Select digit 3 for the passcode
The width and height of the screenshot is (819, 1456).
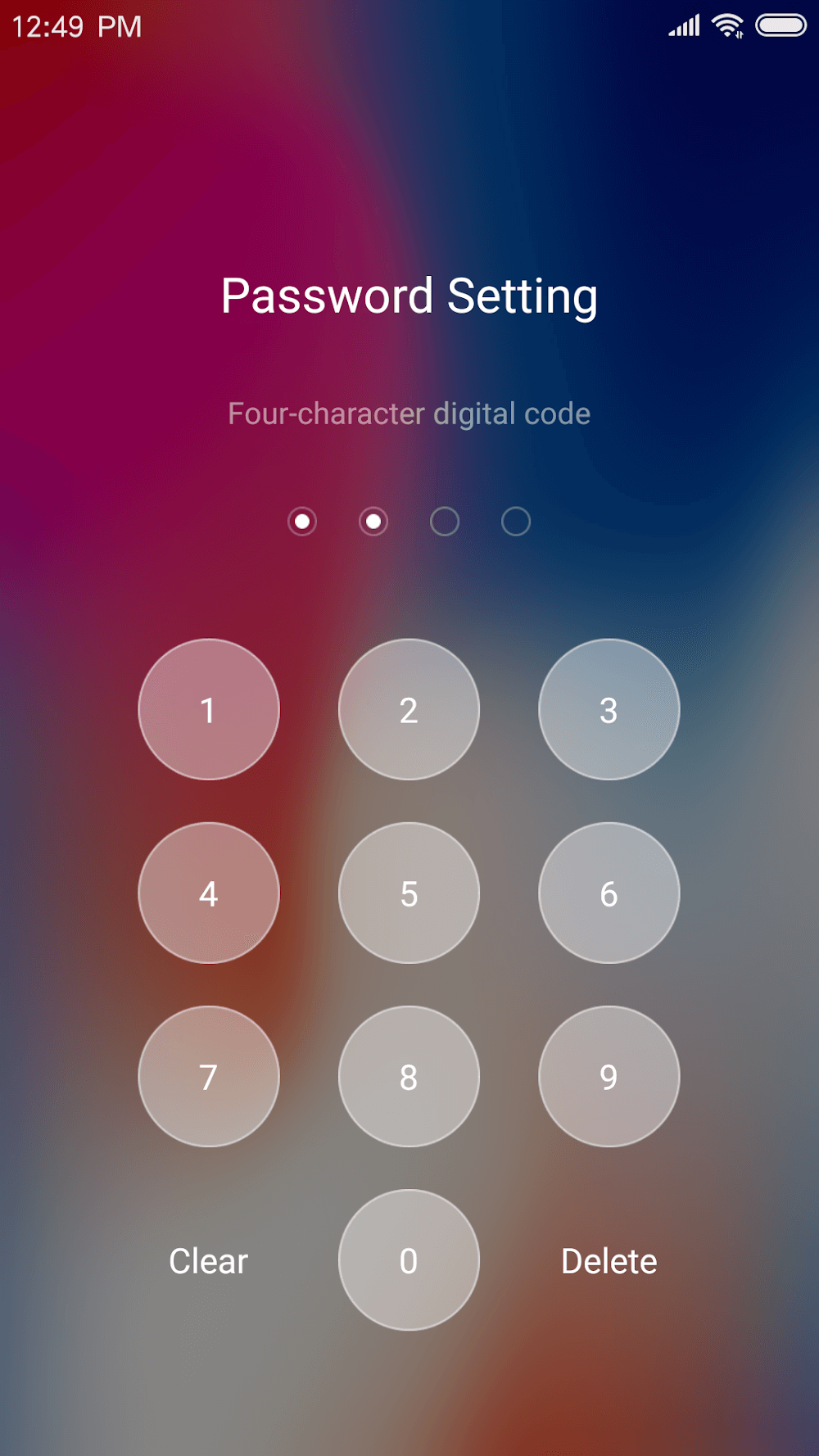pyautogui.click(x=609, y=709)
